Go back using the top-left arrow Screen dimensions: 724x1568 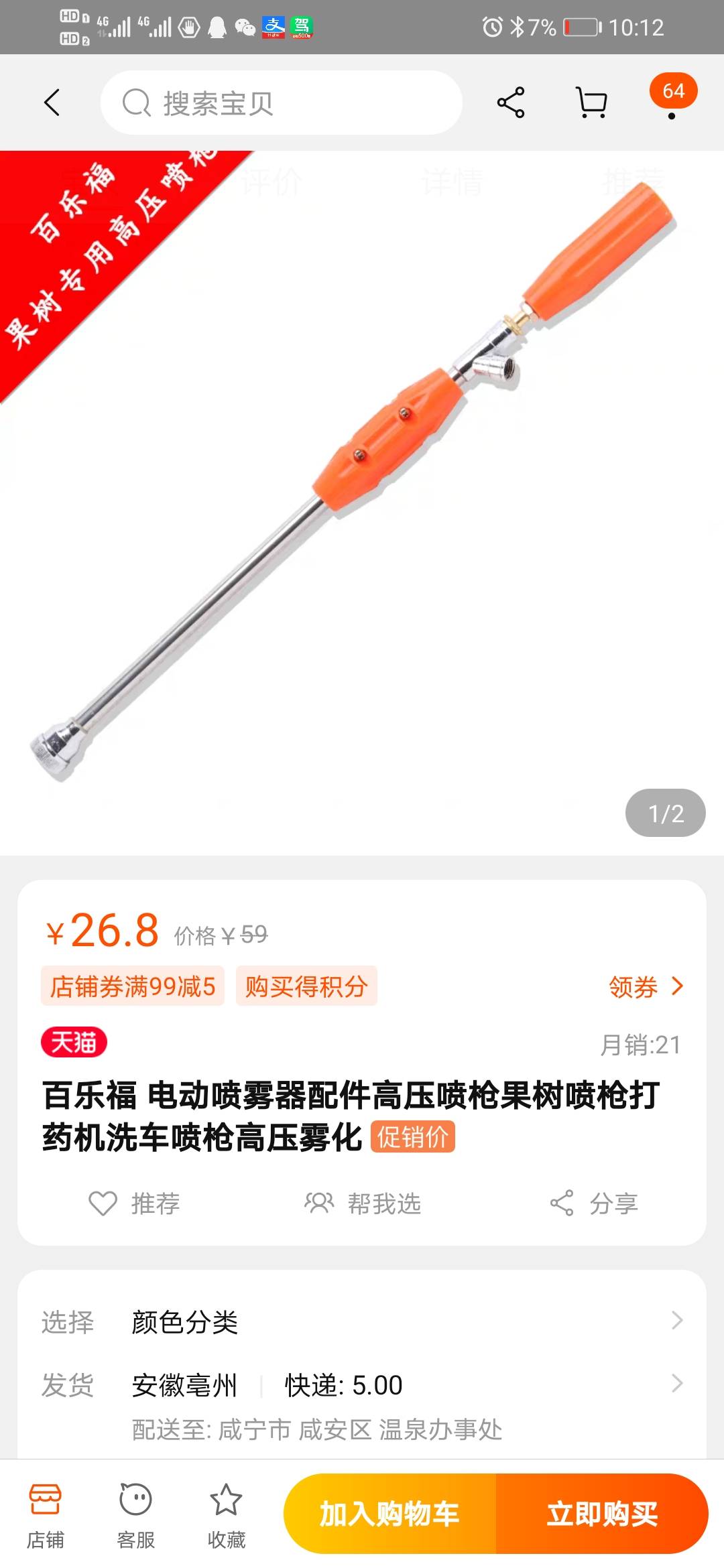pyautogui.click(x=52, y=103)
